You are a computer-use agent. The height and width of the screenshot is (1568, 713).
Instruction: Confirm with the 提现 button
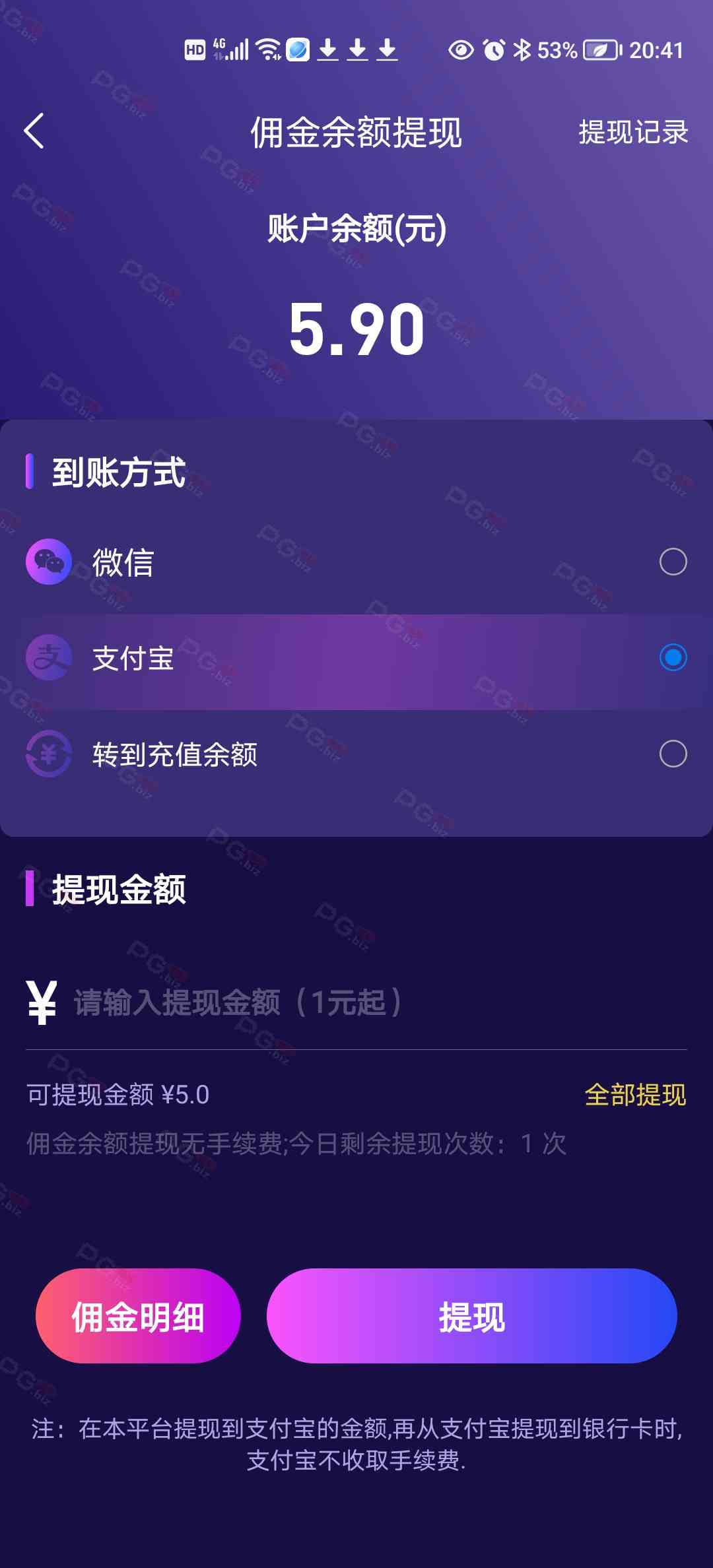pos(472,1316)
